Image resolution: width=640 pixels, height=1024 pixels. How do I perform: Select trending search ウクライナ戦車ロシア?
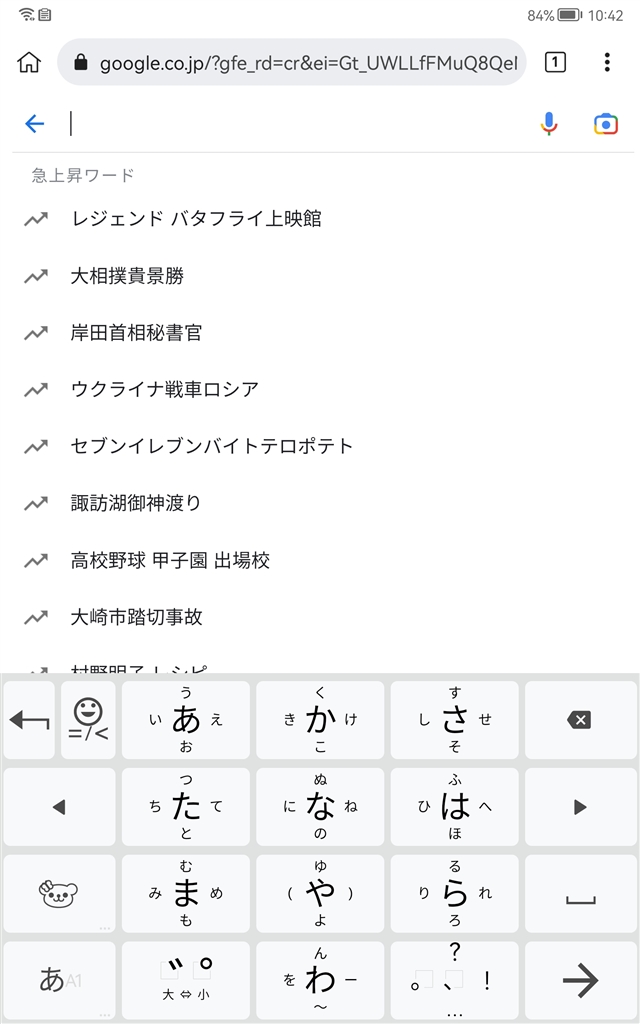pyautogui.click(x=165, y=389)
